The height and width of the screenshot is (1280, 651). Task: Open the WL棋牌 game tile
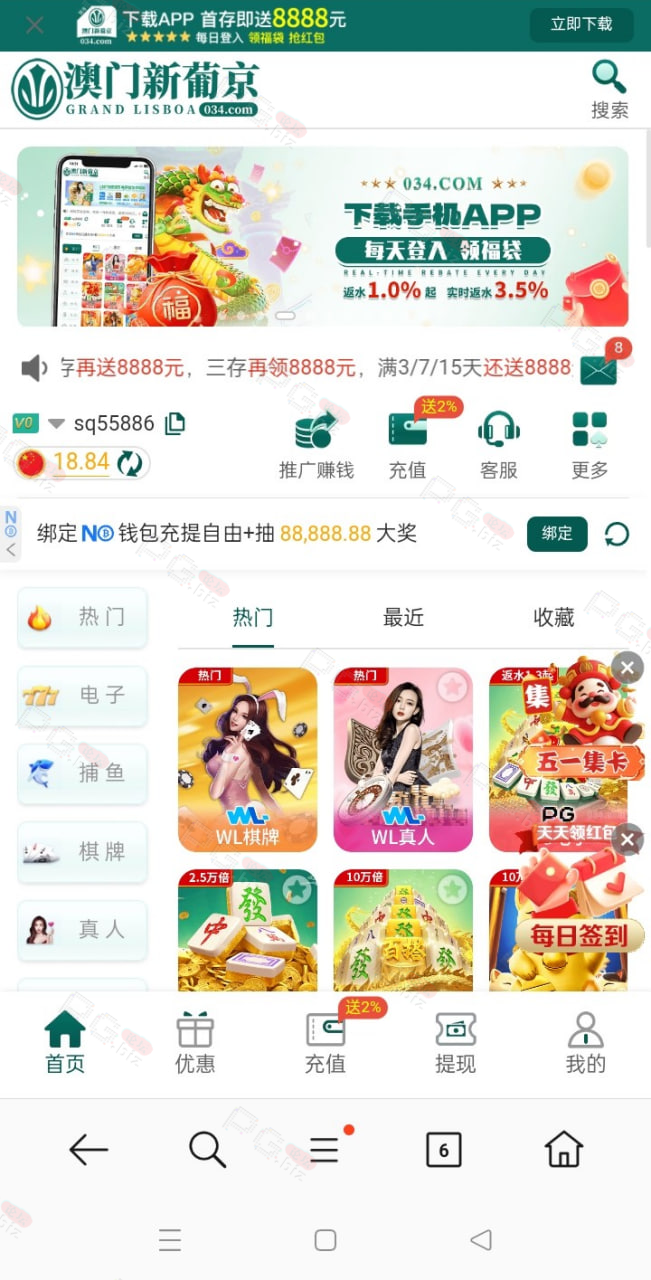click(248, 760)
